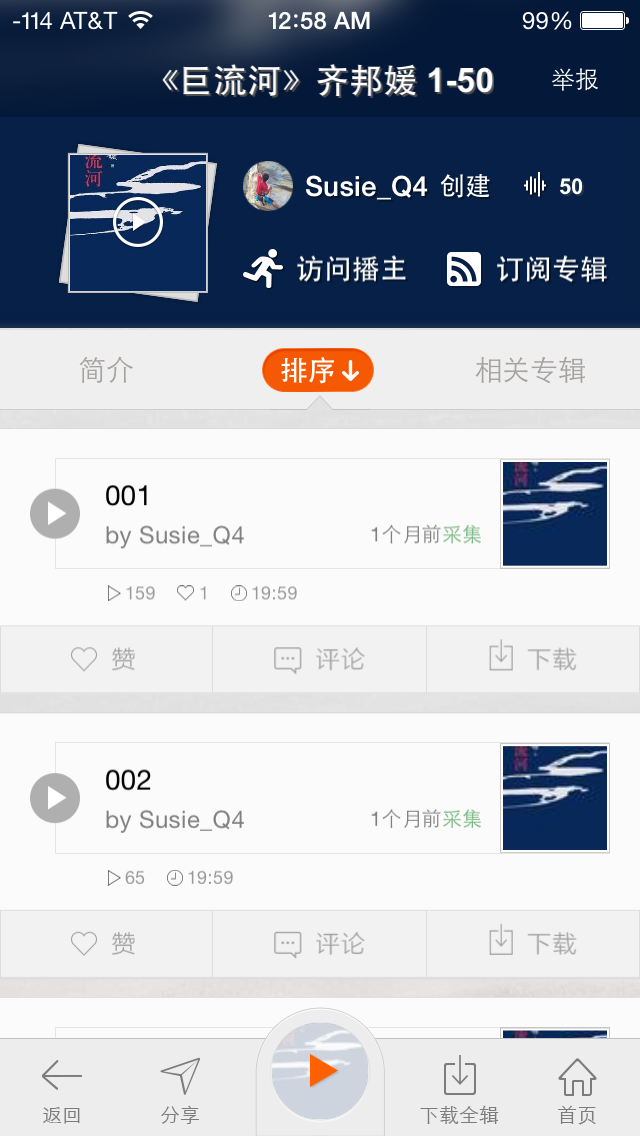Switch to the 简介 tab

[x=106, y=371]
